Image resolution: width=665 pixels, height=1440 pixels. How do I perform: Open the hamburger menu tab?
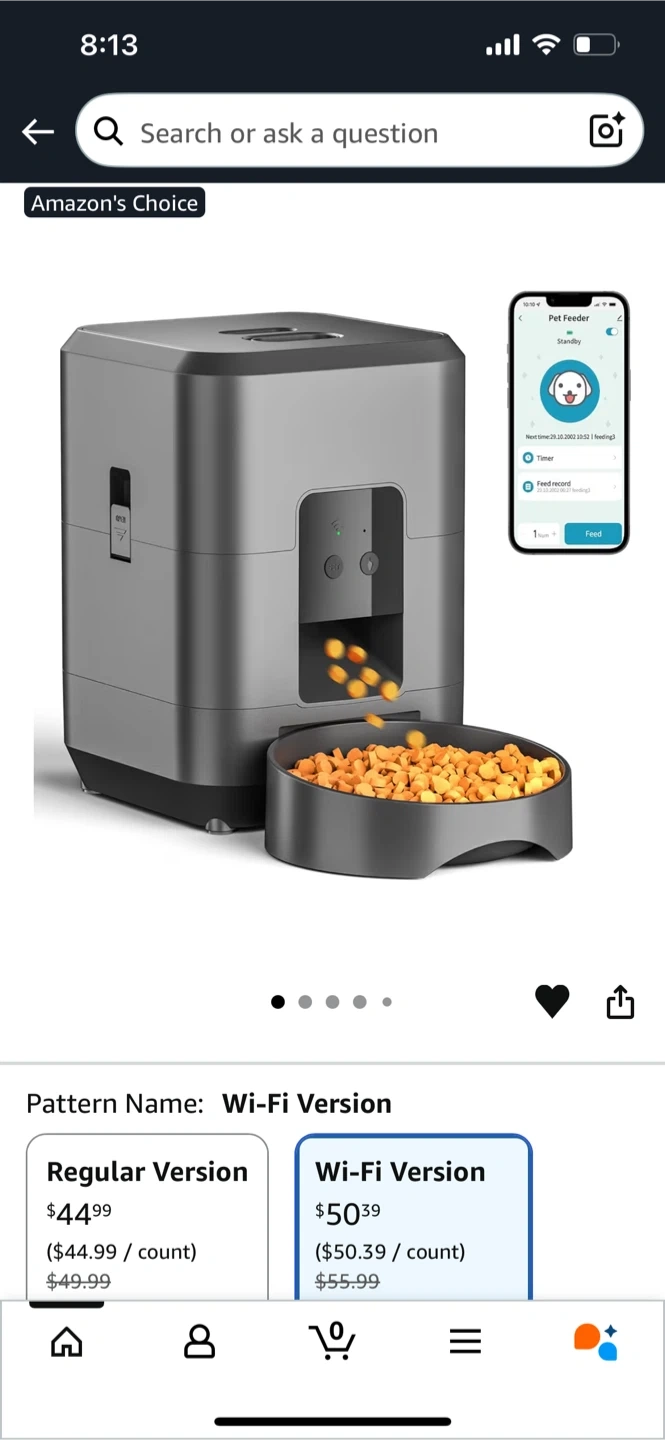coord(465,1341)
